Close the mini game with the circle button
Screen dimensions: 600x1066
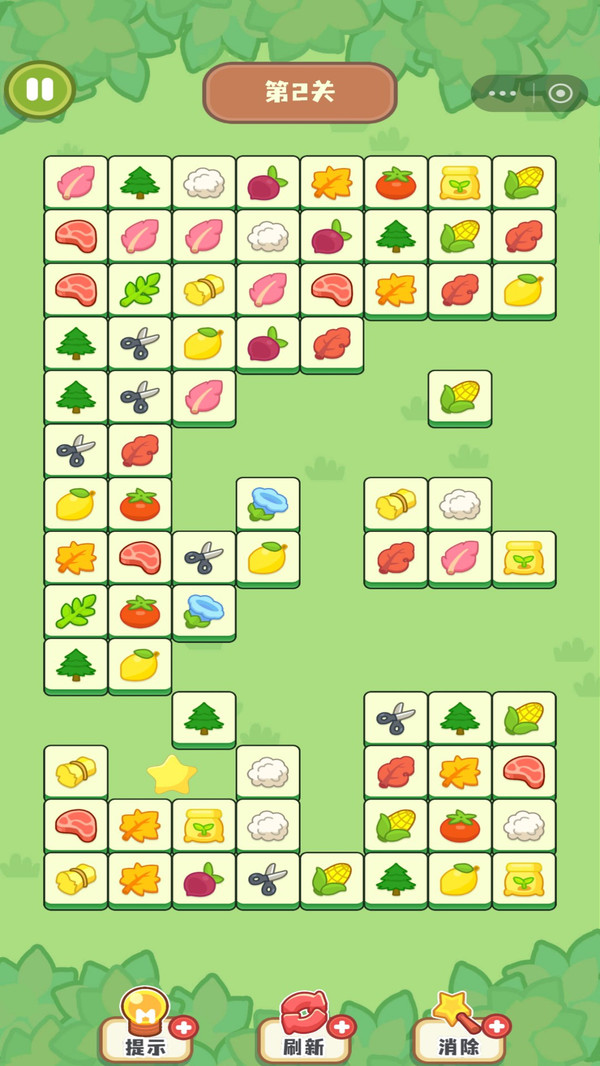tap(560, 94)
